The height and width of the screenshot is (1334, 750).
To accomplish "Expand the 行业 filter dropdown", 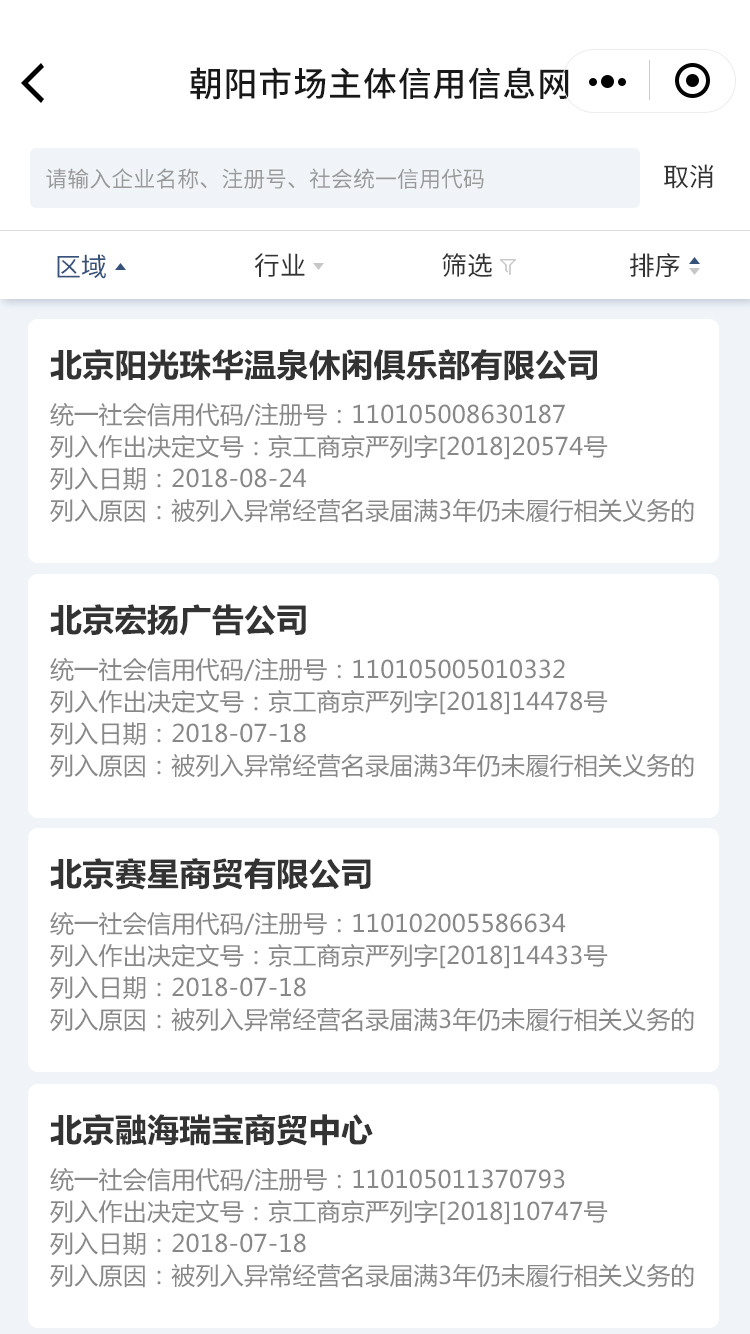I will tap(289, 266).
